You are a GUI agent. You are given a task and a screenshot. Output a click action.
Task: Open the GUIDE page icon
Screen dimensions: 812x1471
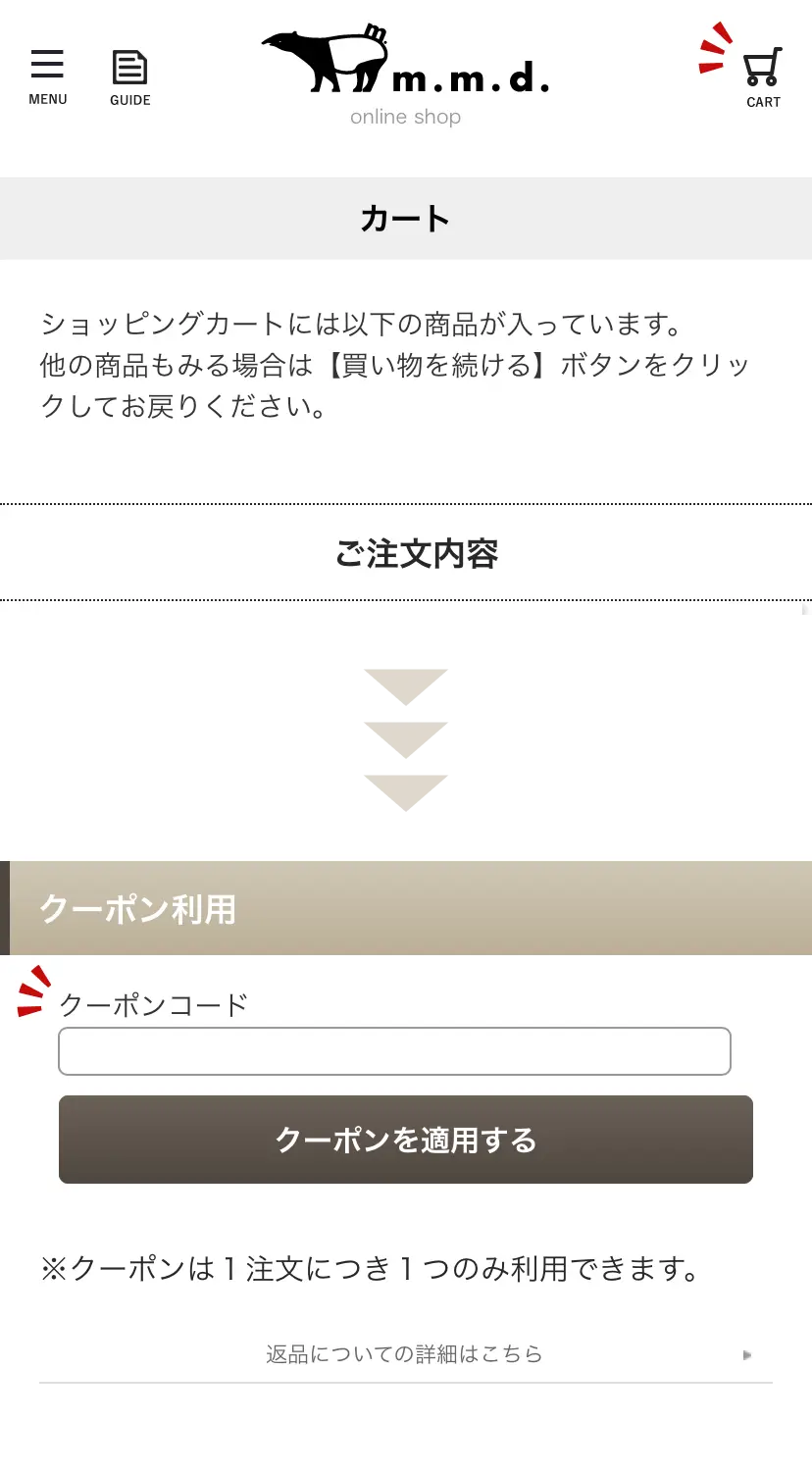point(129,77)
